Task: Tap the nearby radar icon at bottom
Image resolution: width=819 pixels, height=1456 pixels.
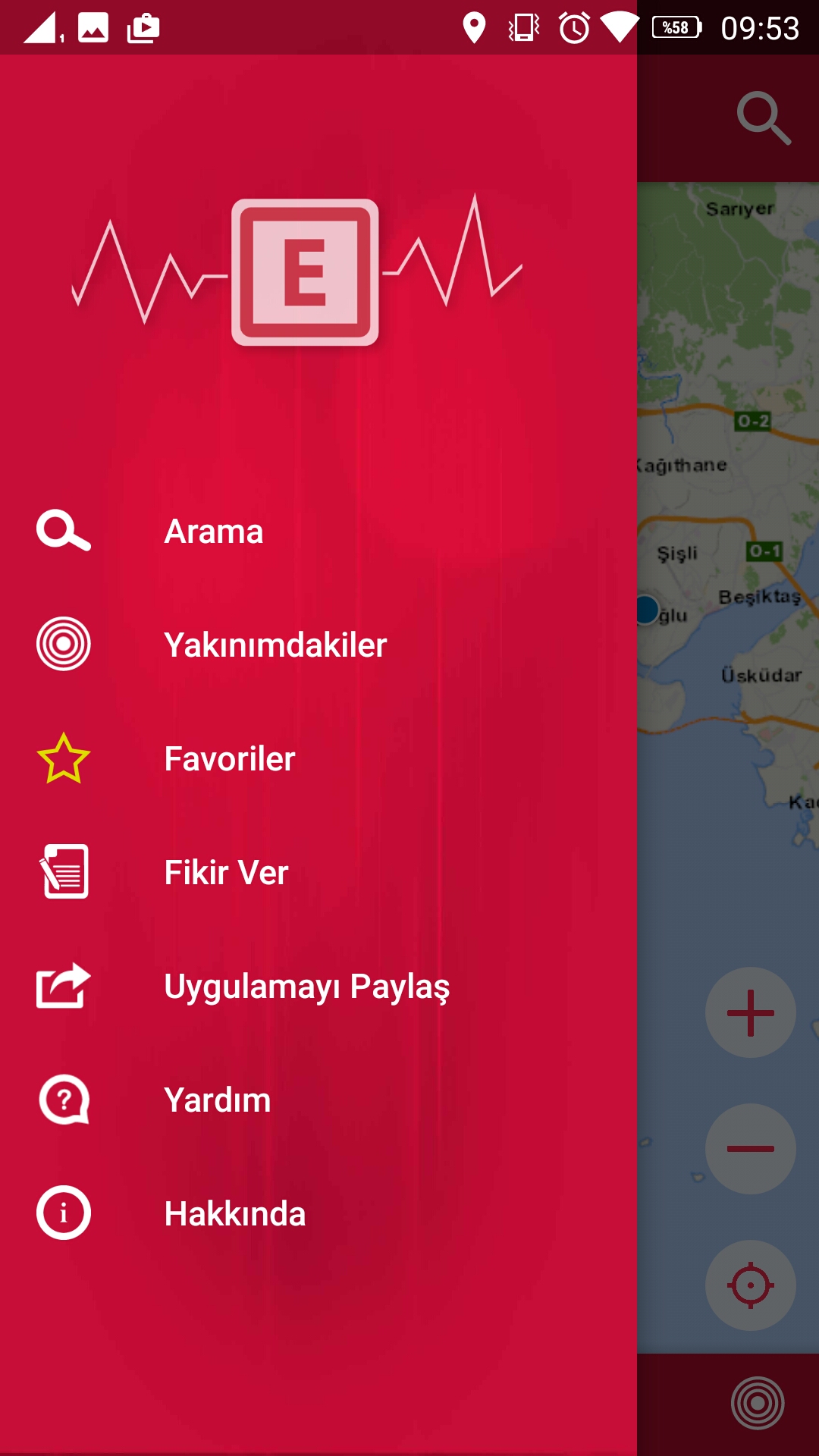Action: [x=758, y=1403]
